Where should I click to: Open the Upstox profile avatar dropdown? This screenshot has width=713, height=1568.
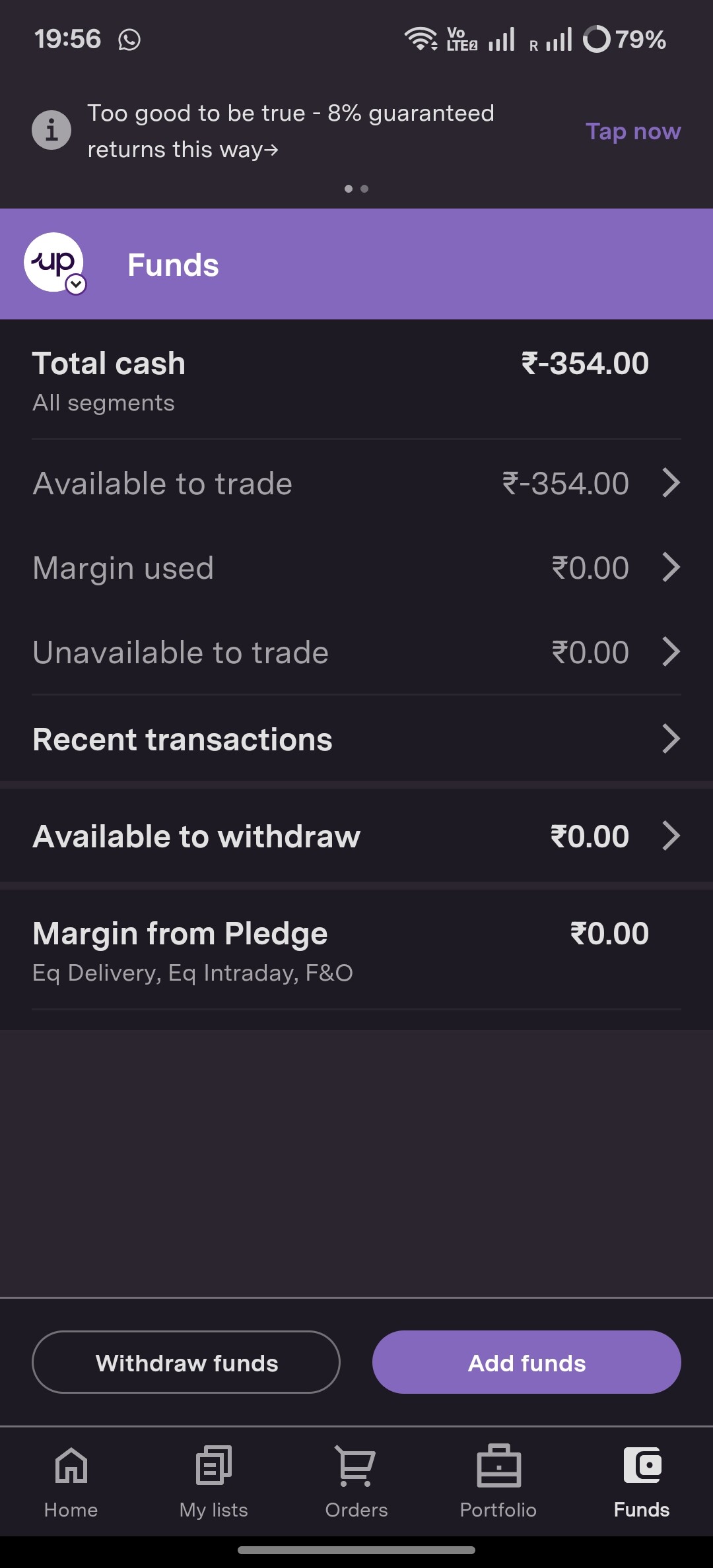pyautogui.click(x=55, y=263)
